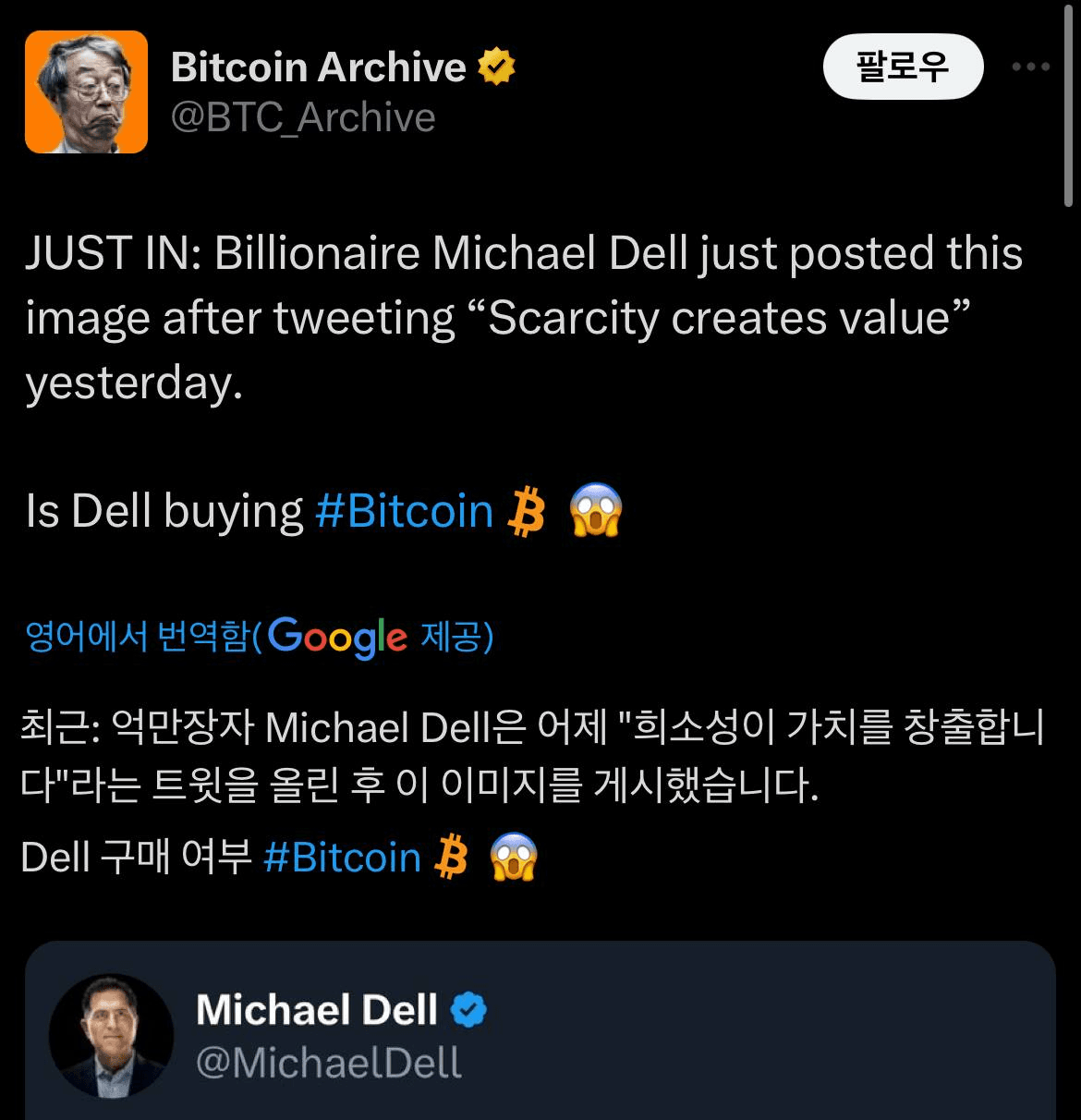The image size is (1081, 1120).
Task: Click the Bitcoin Archive display name
Action: click(x=320, y=65)
